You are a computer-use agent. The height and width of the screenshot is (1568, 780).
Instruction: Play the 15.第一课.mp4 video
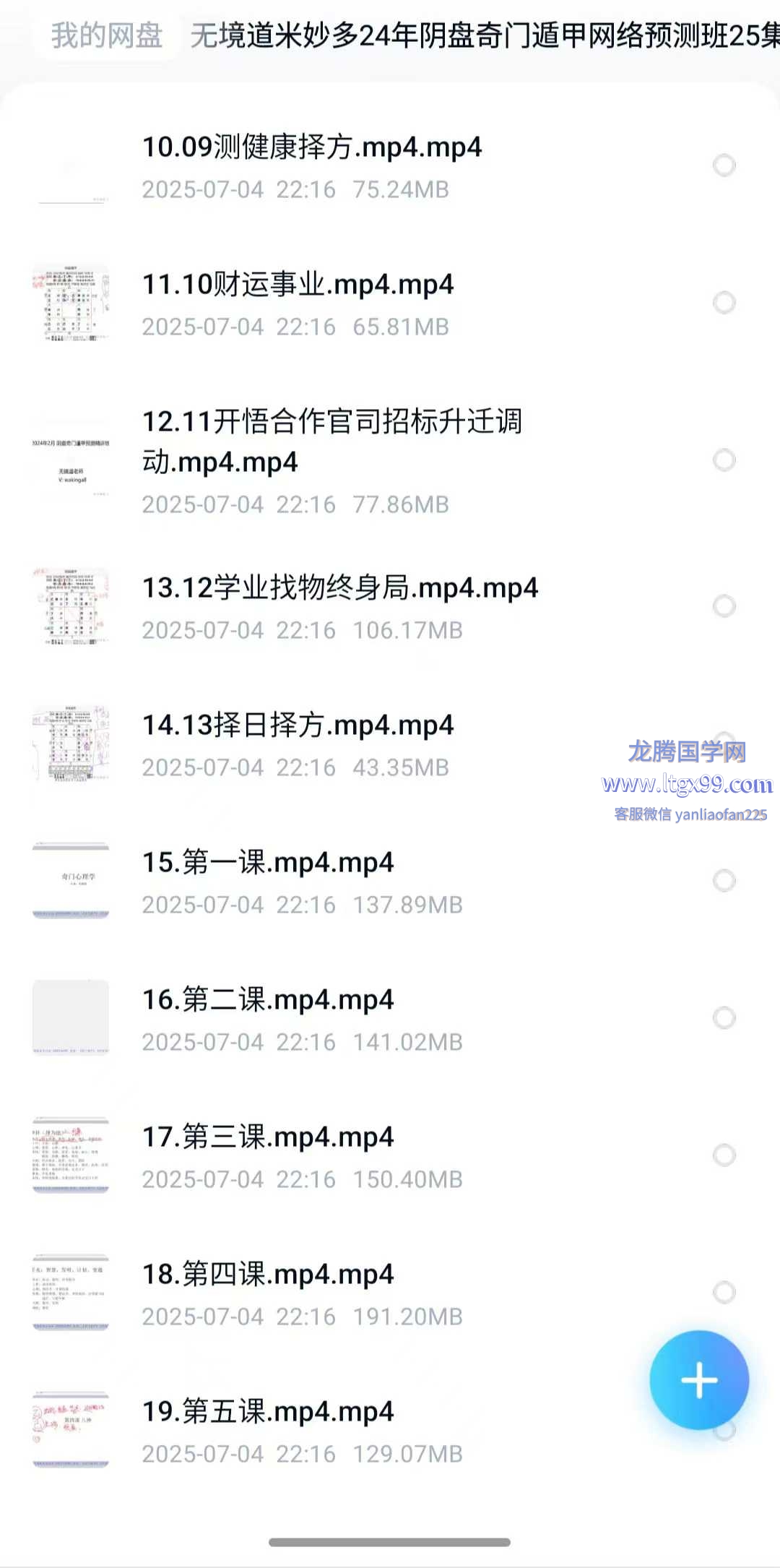click(x=267, y=863)
